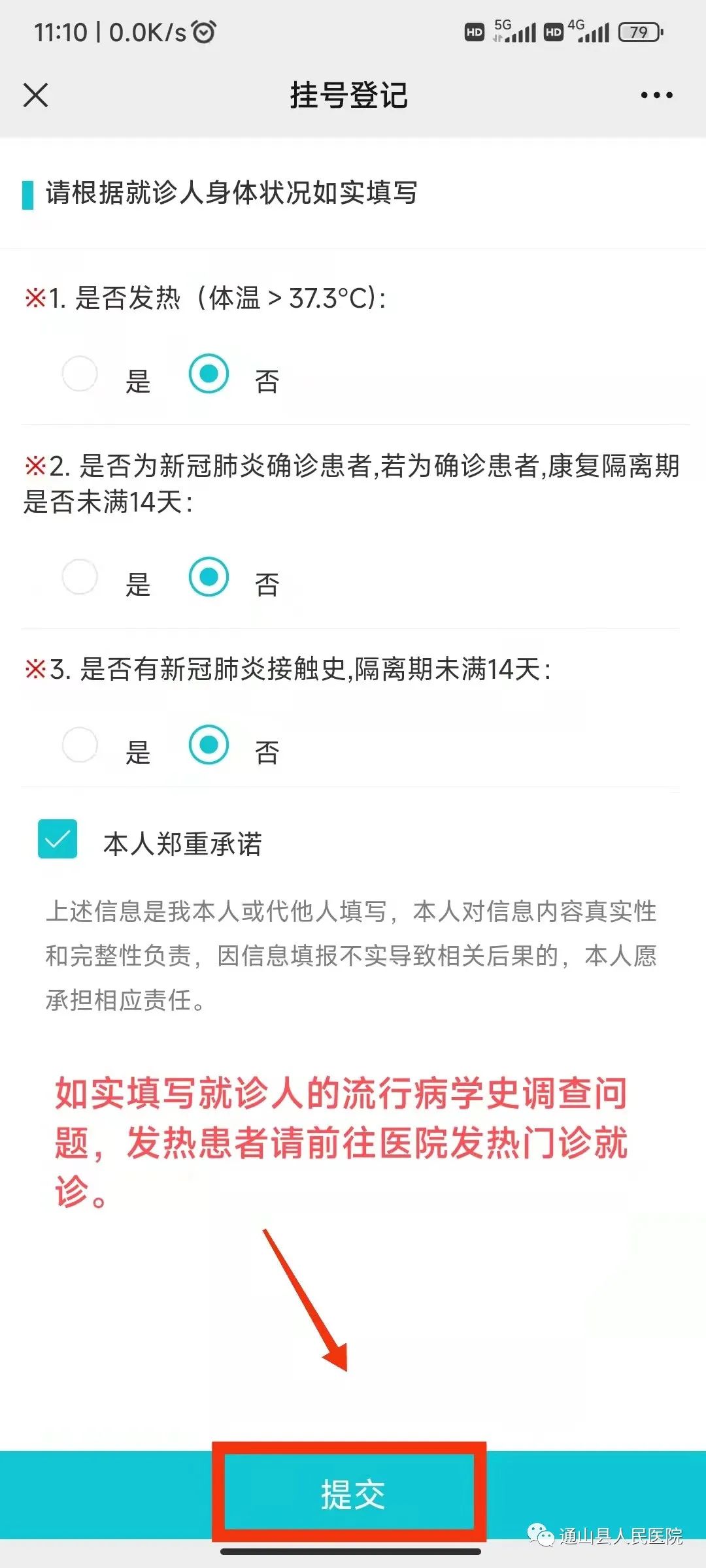Choose 否 for question 2 about confirmed patient

[x=209, y=577]
